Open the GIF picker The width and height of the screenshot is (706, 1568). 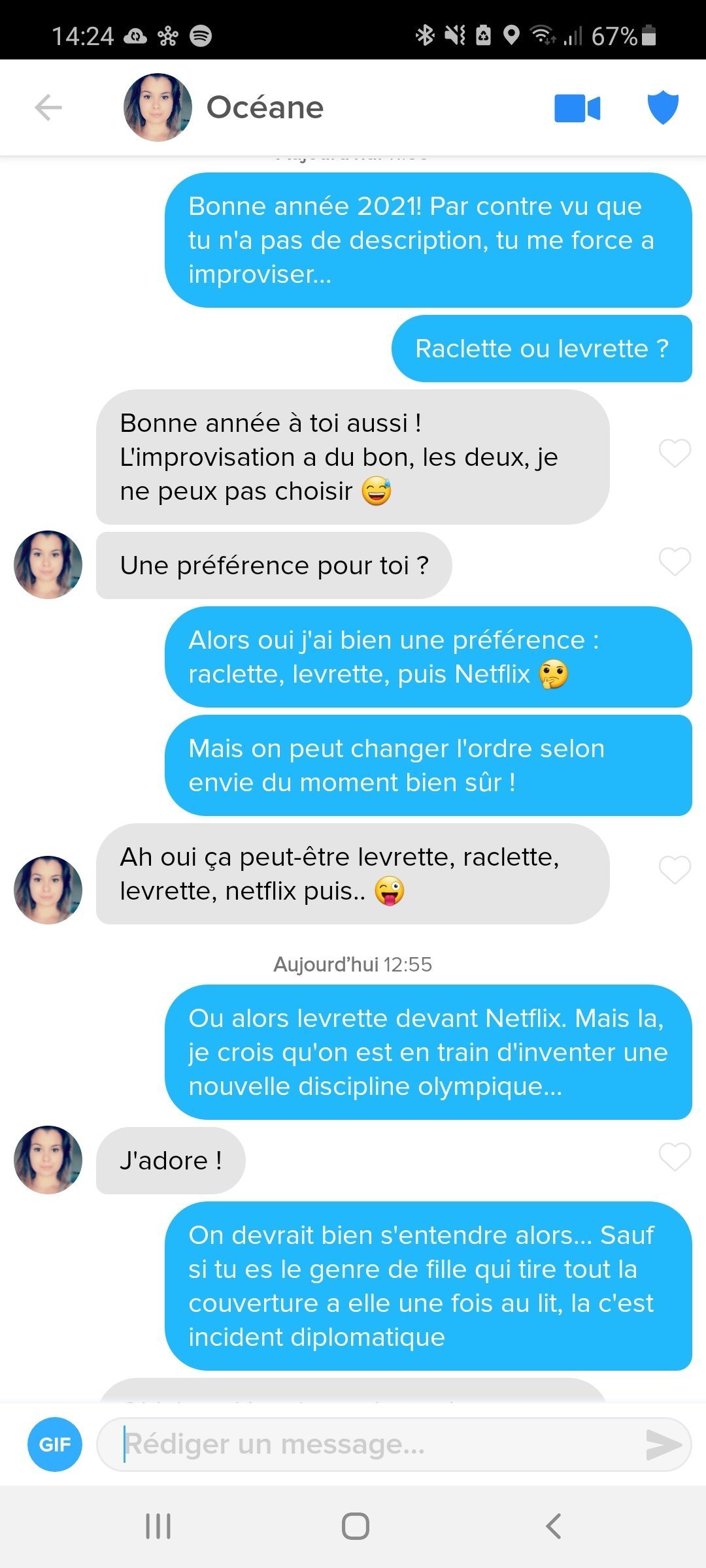[55, 1444]
